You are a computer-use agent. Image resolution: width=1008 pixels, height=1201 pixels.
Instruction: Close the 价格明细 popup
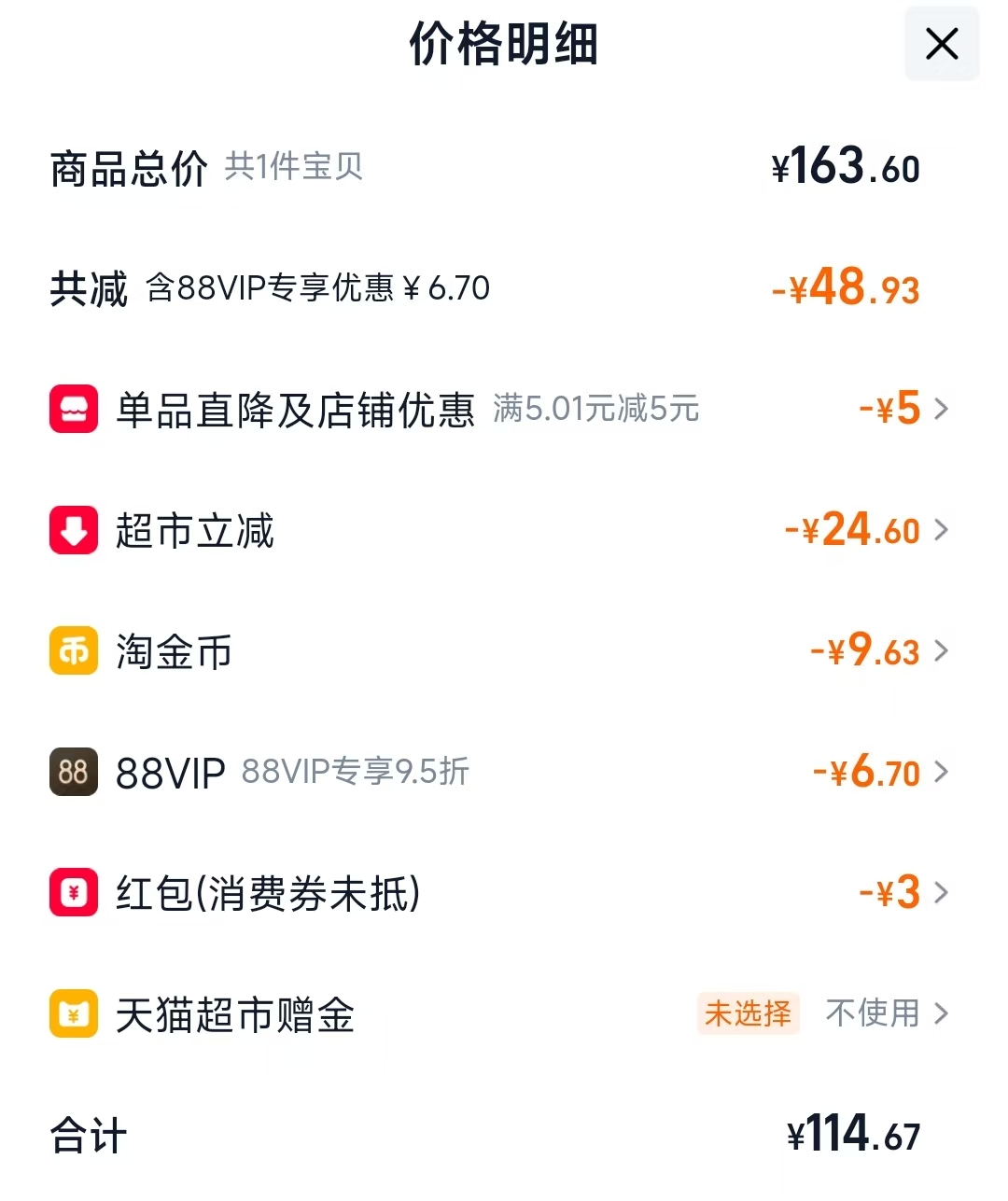pos(941,44)
